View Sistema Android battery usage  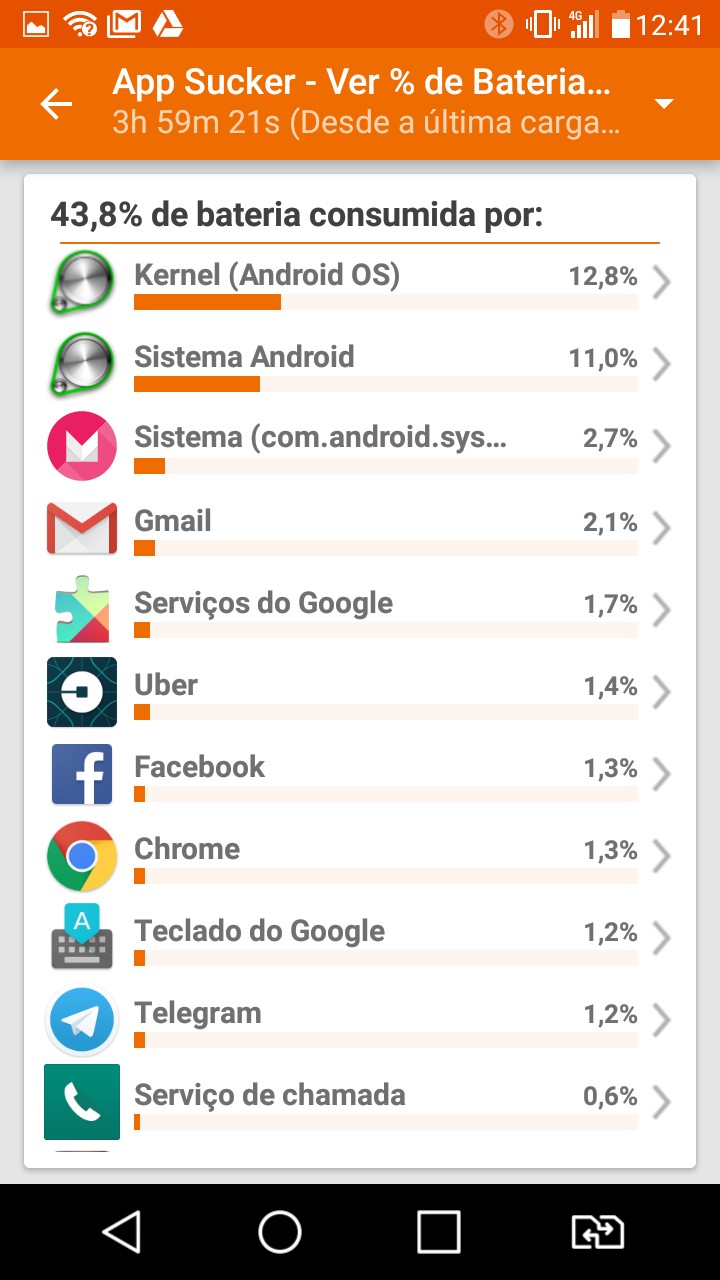[360, 366]
